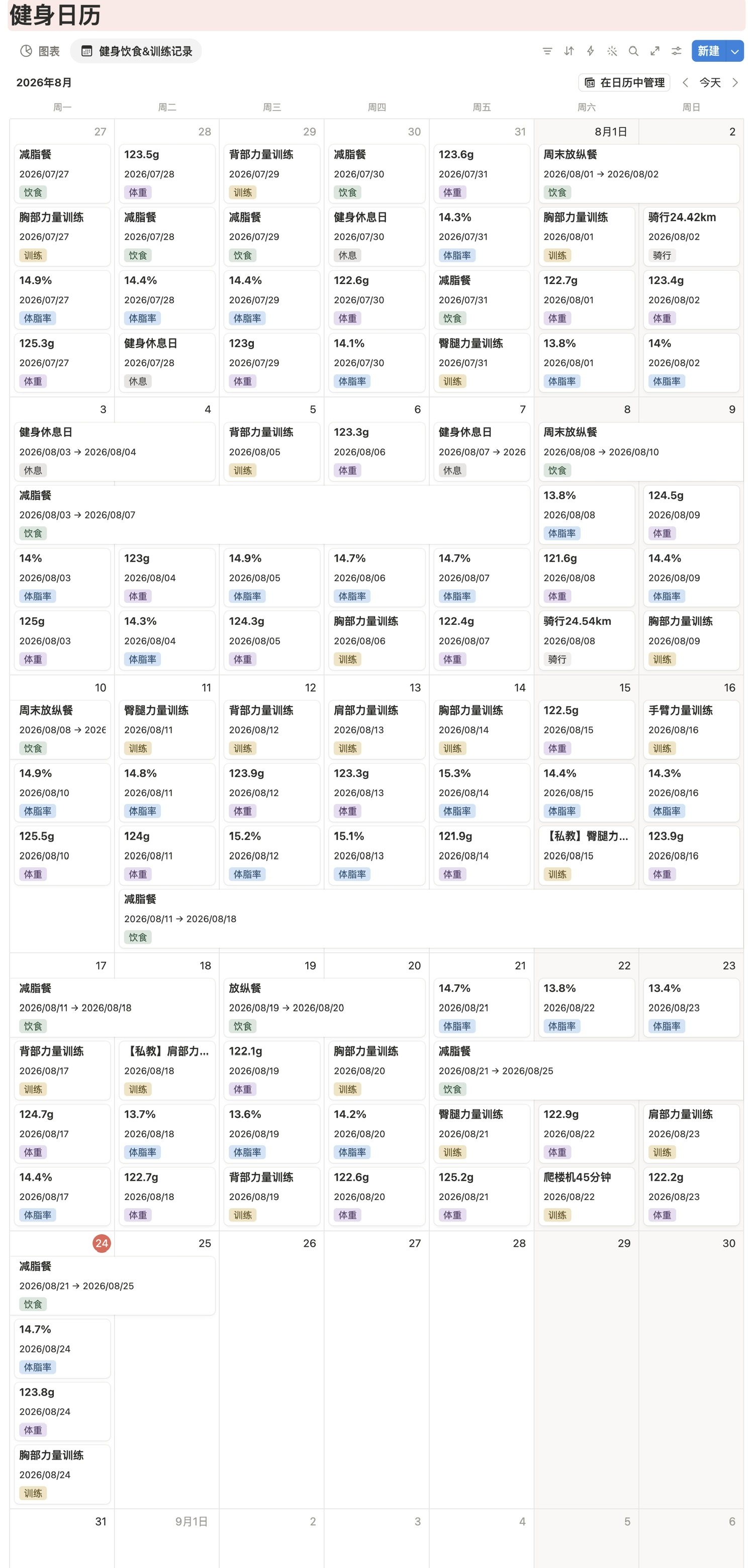The image size is (754, 1568).
Task: Create a new entry with 新建
Action: click(x=708, y=51)
